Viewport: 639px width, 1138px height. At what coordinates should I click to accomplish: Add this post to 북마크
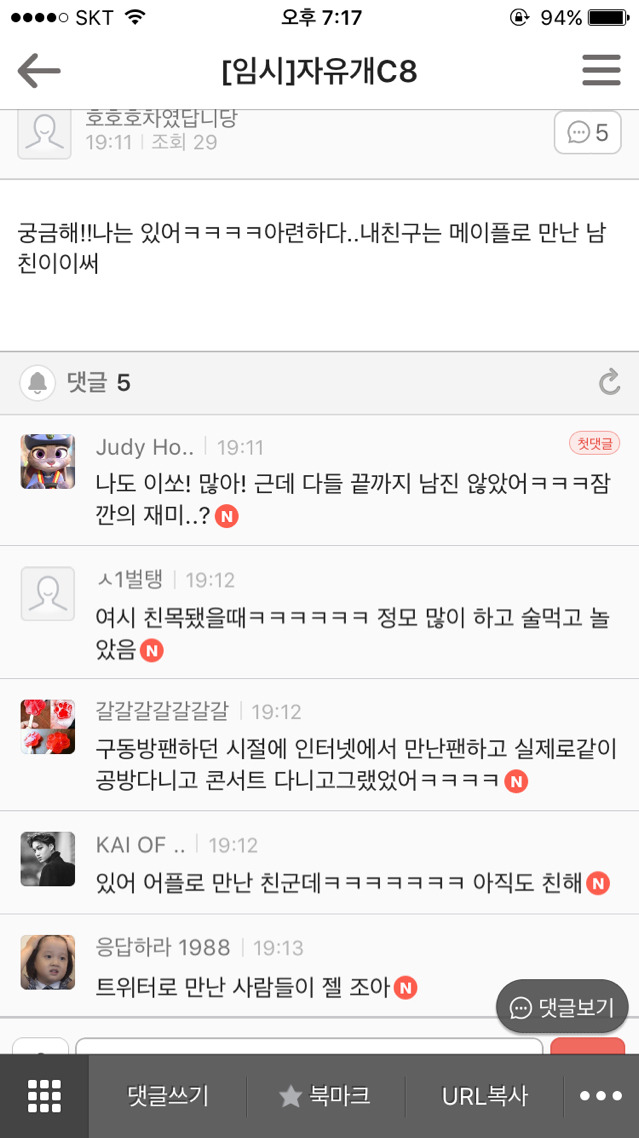click(325, 1096)
